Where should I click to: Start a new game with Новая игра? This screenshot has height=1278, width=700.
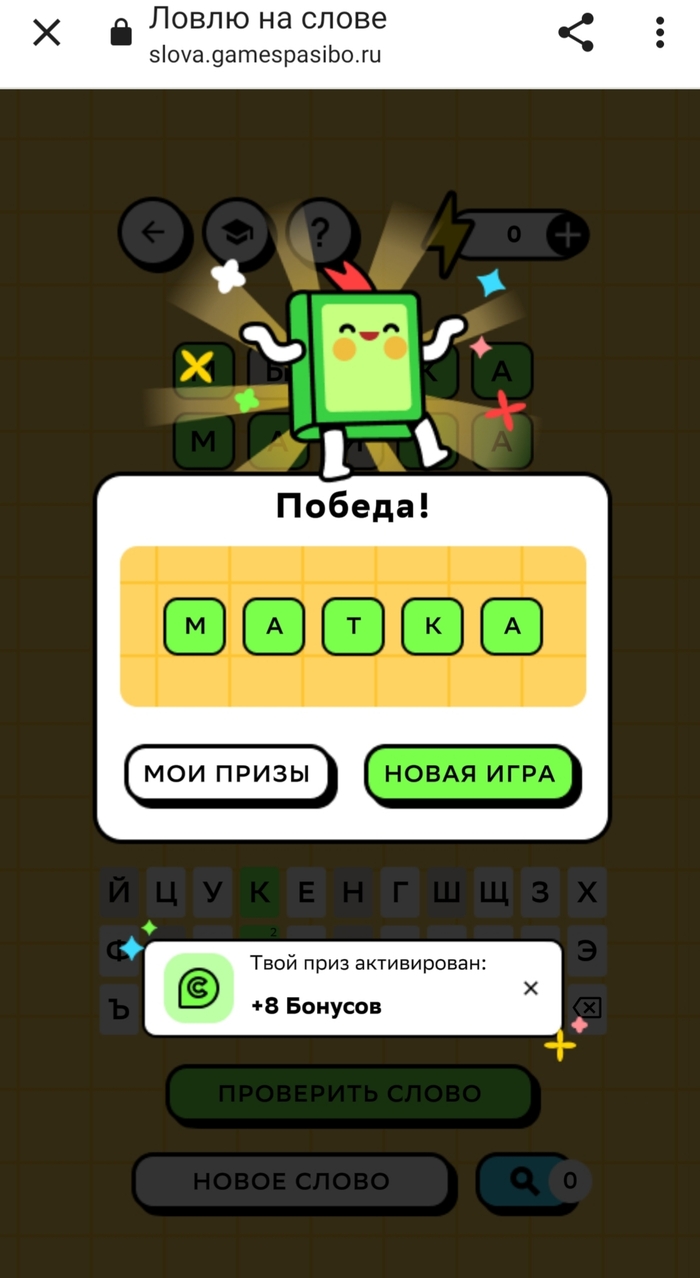[469, 773]
